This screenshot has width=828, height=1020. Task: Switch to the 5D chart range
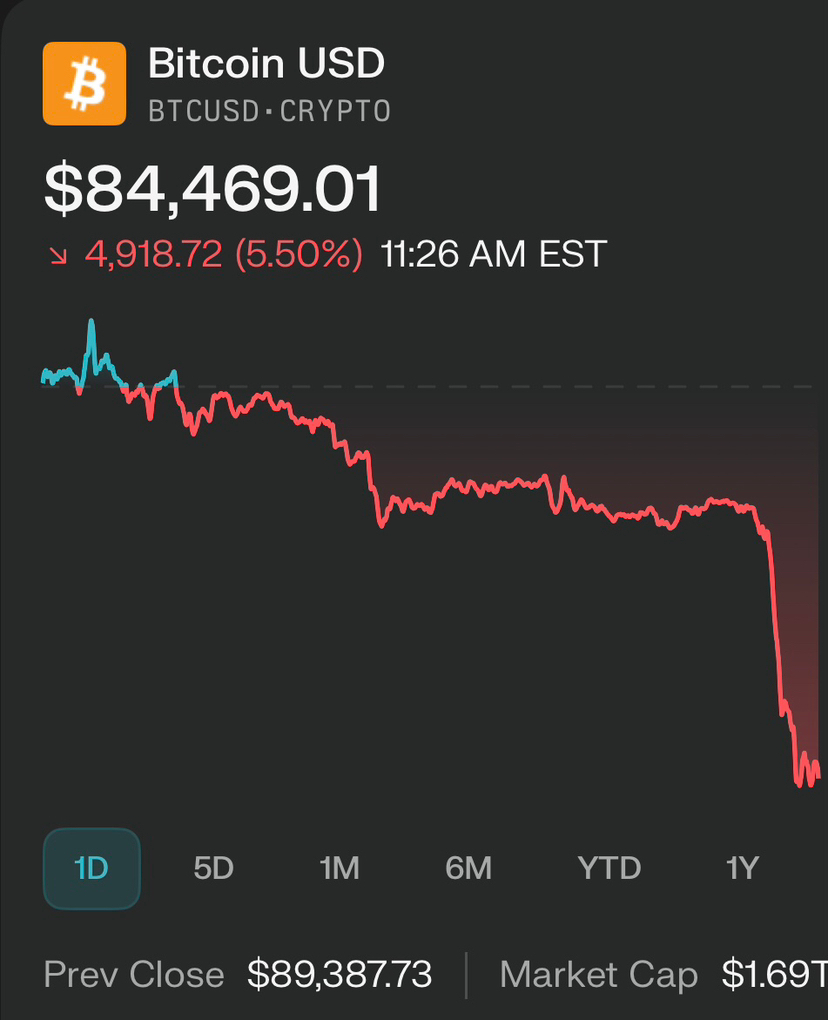(x=213, y=868)
